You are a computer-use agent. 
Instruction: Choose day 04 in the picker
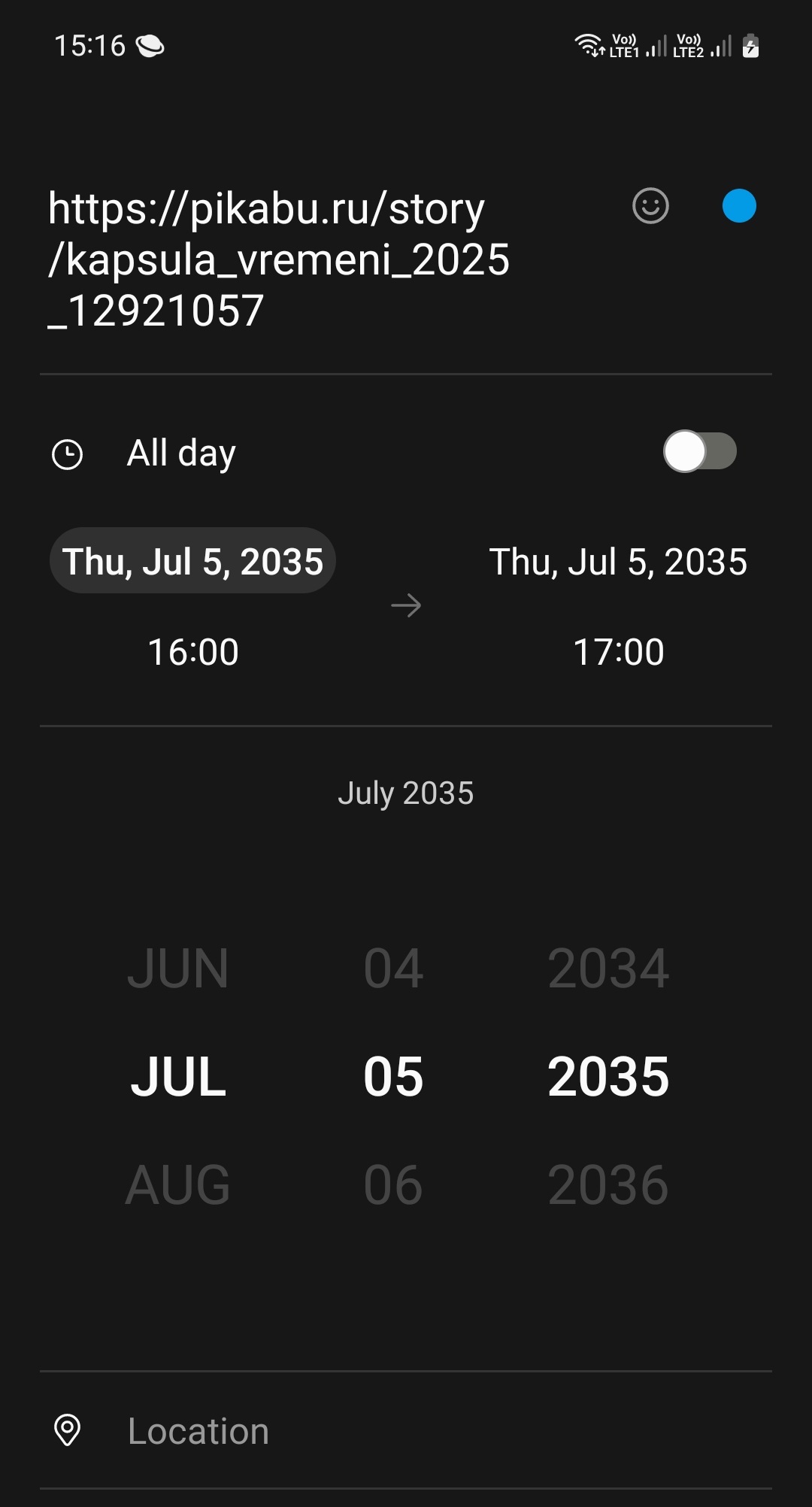tap(393, 968)
